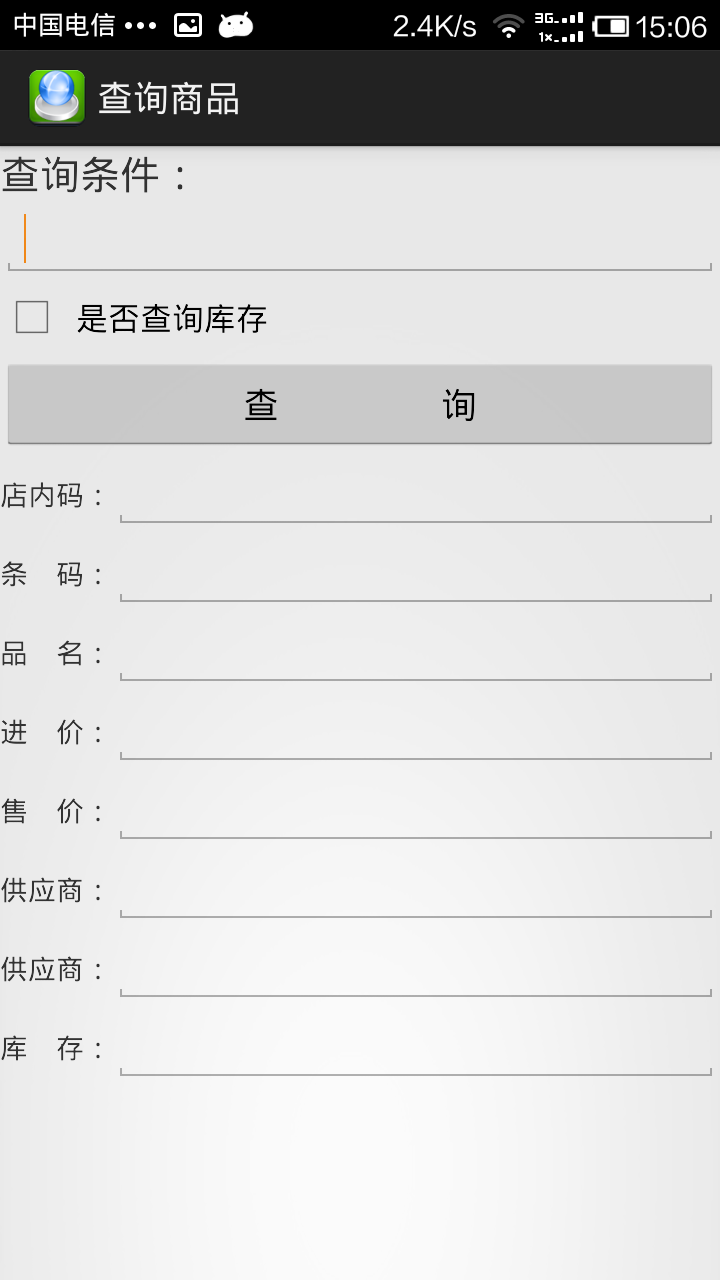This screenshot has height=1280, width=720.
Task: Focus the 店内码 field
Action: click(x=416, y=496)
